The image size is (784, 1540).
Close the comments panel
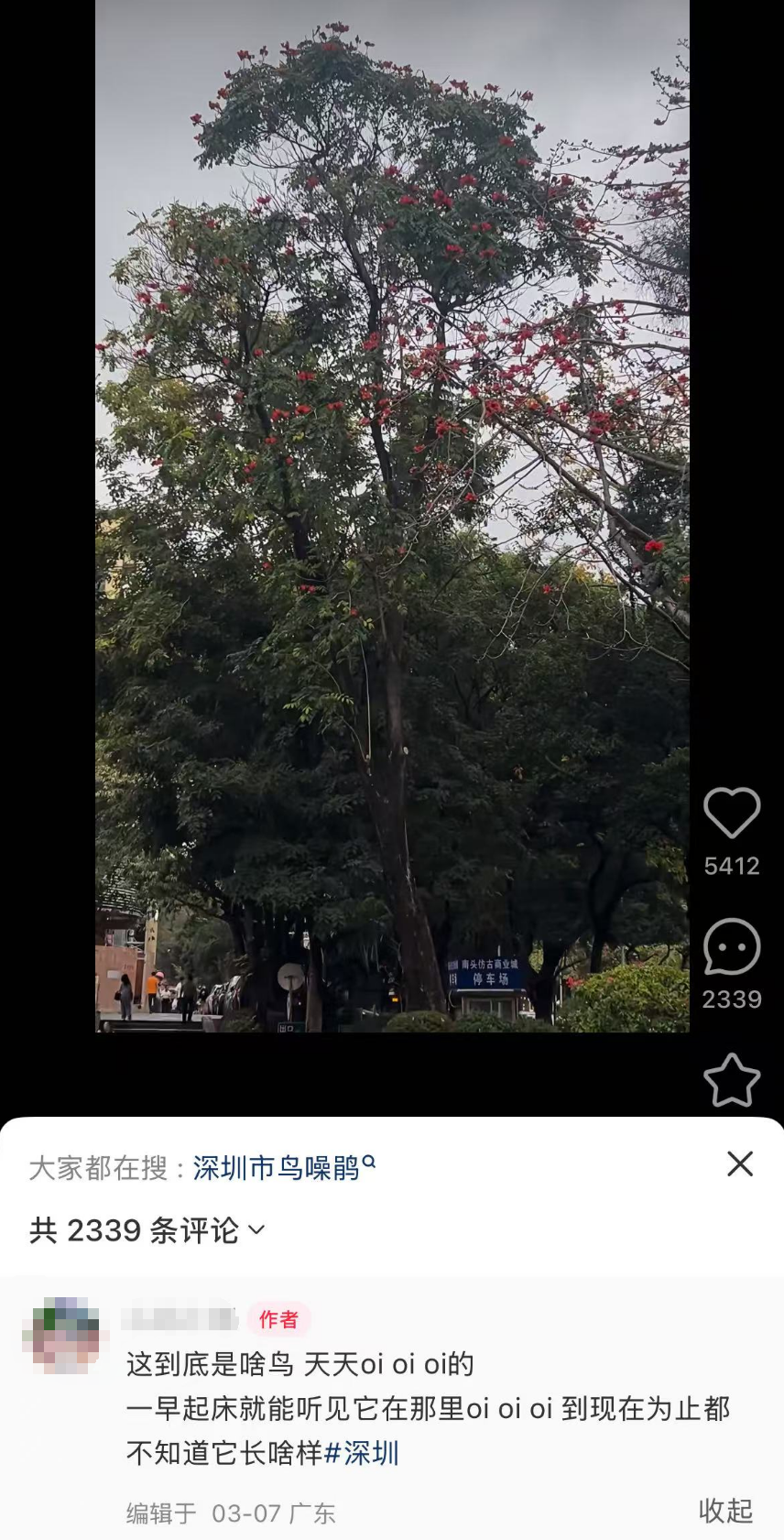[739, 1163]
